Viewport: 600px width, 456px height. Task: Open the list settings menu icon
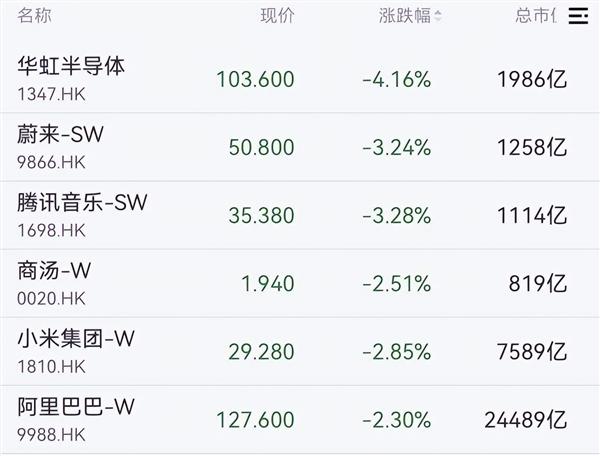click(x=579, y=15)
